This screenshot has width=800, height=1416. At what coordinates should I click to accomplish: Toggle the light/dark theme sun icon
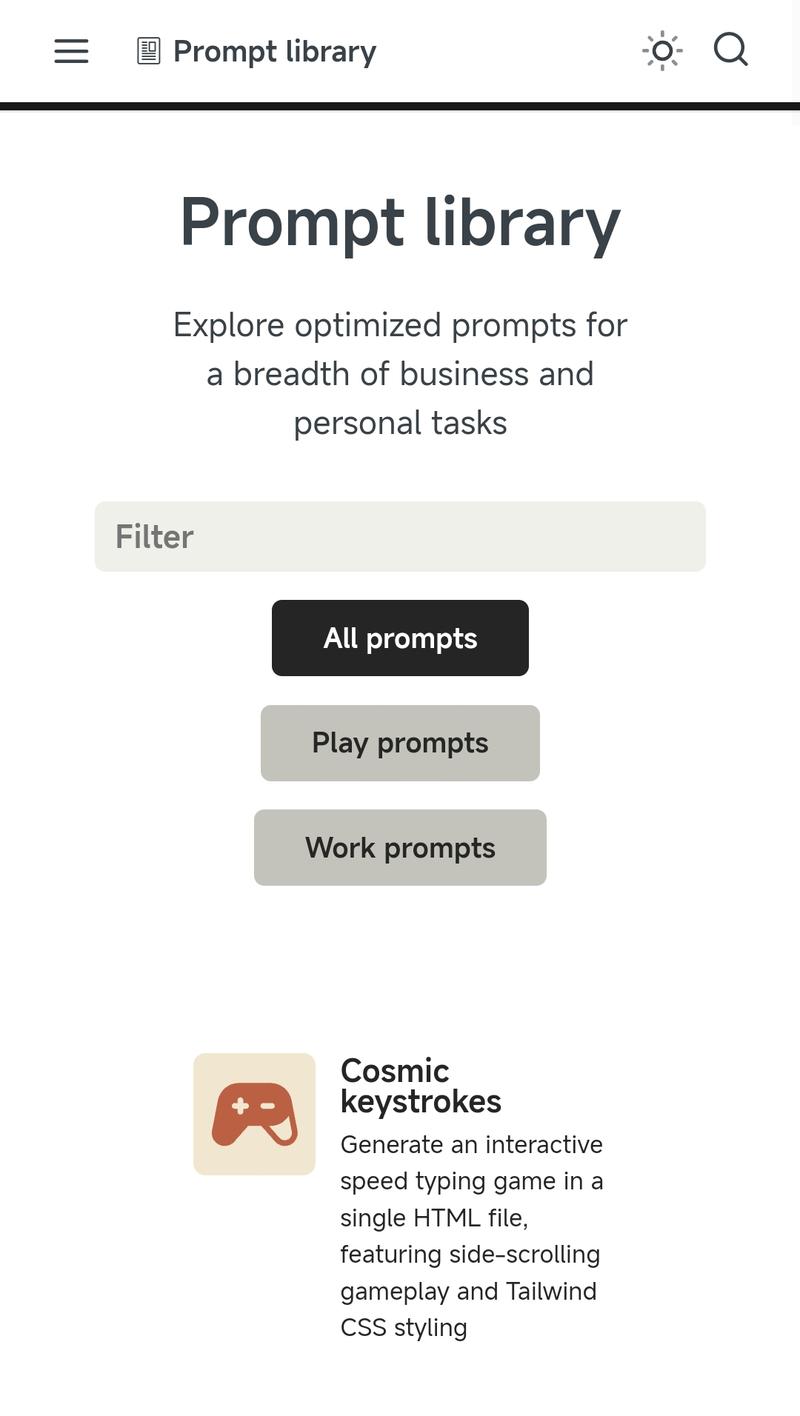point(662,51)
